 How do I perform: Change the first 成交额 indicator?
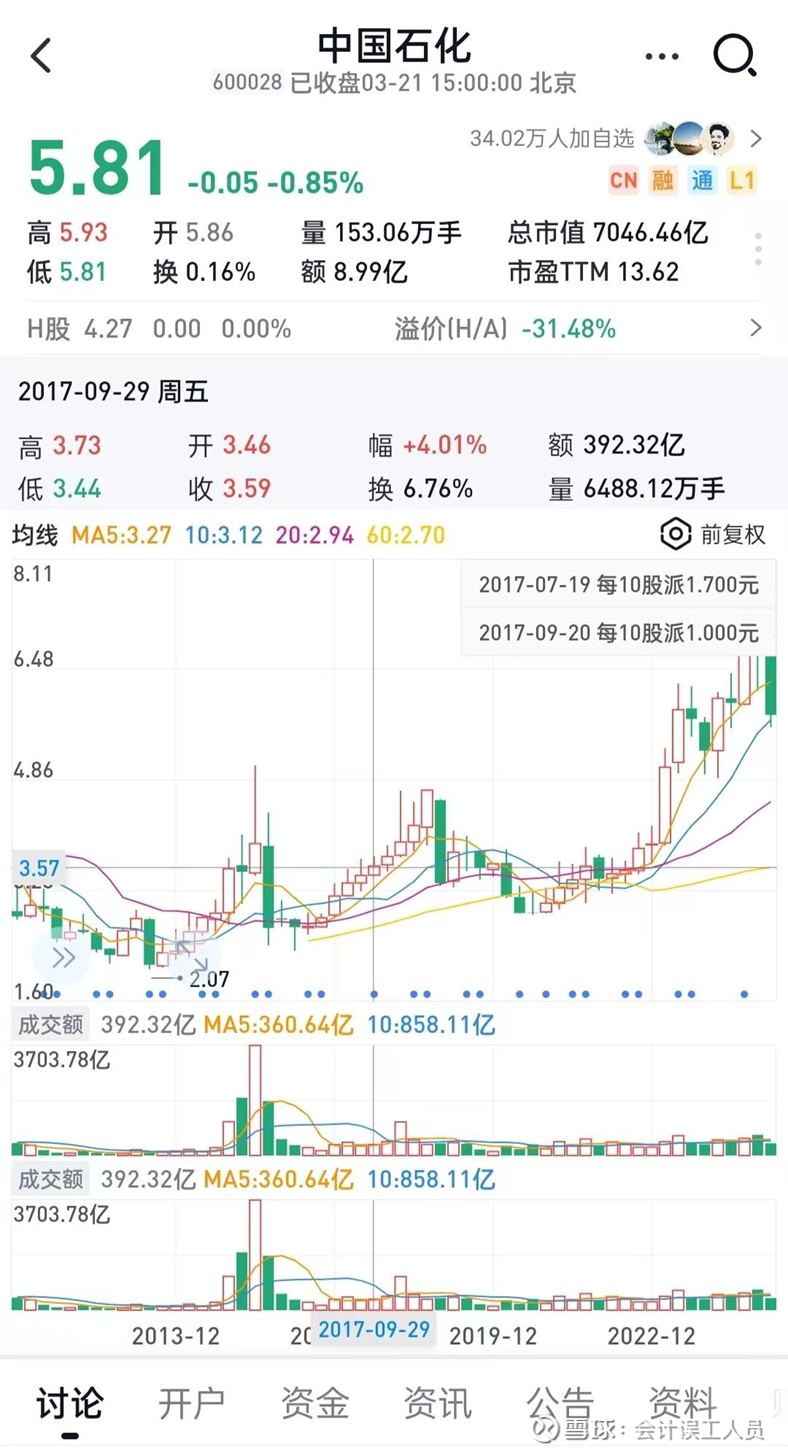pos(50,1025)
